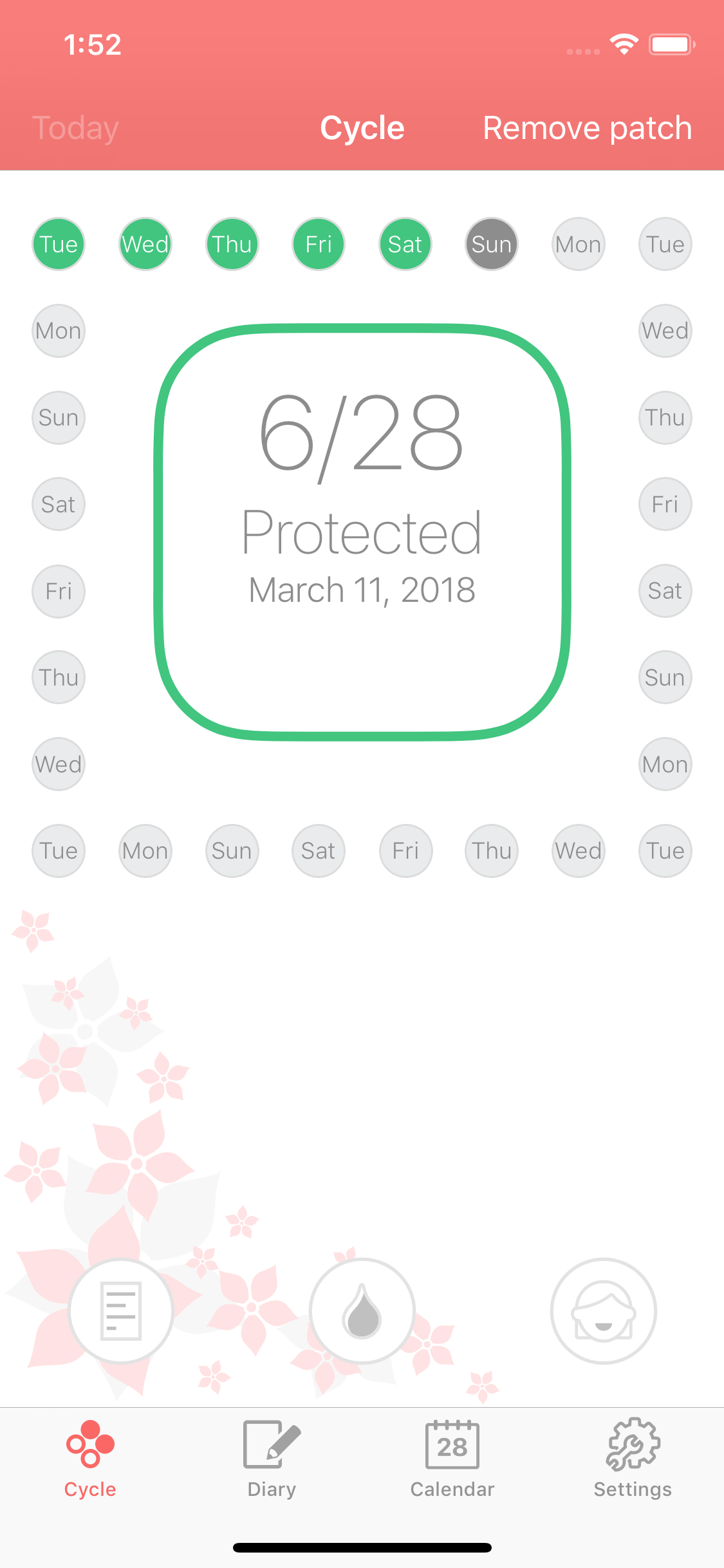Viewport: 724px width, 1568px height.
Task: Select the Mon circle in the bottom row
Action: [x=145, y=850]
